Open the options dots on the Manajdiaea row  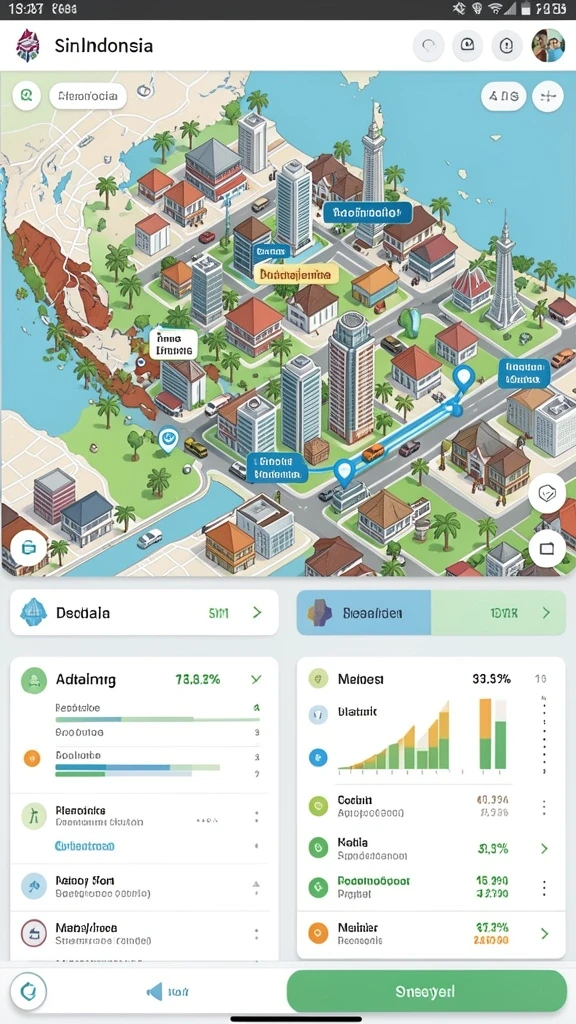[x=257, y=934]
